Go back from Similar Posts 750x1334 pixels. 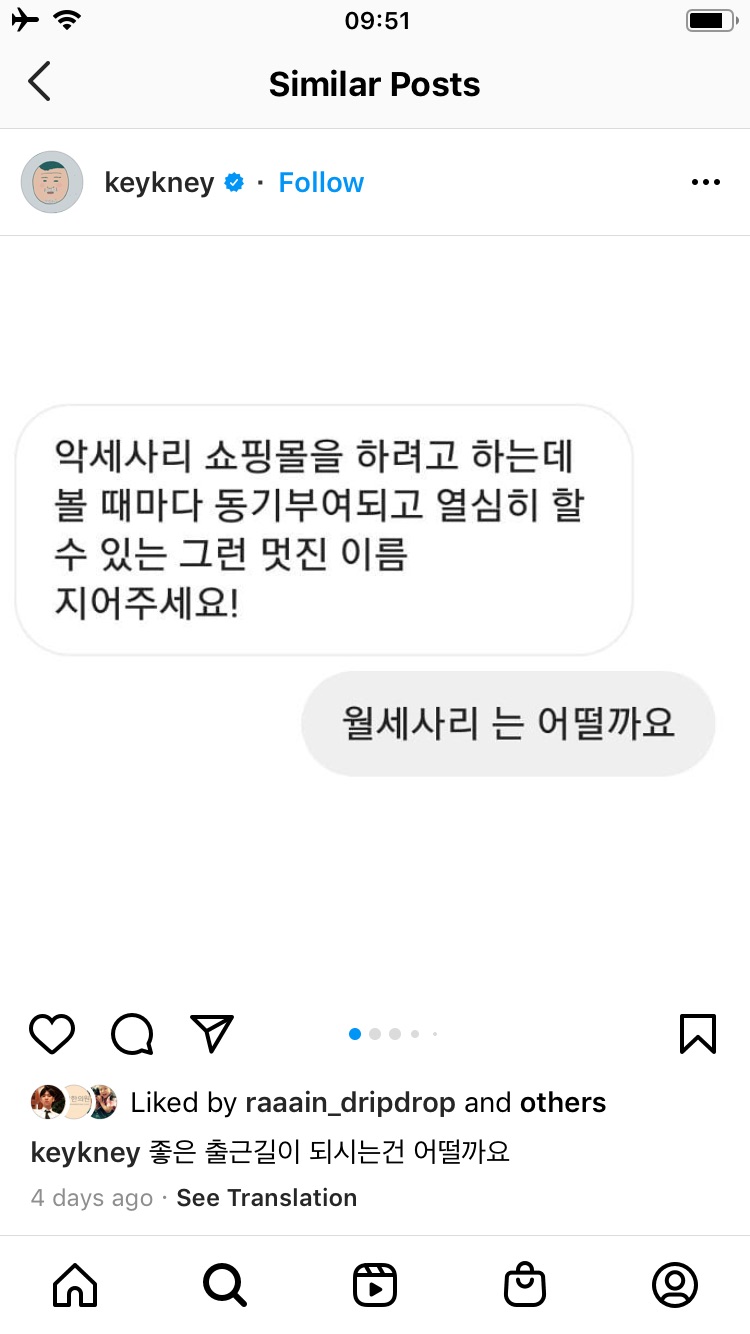39,83
